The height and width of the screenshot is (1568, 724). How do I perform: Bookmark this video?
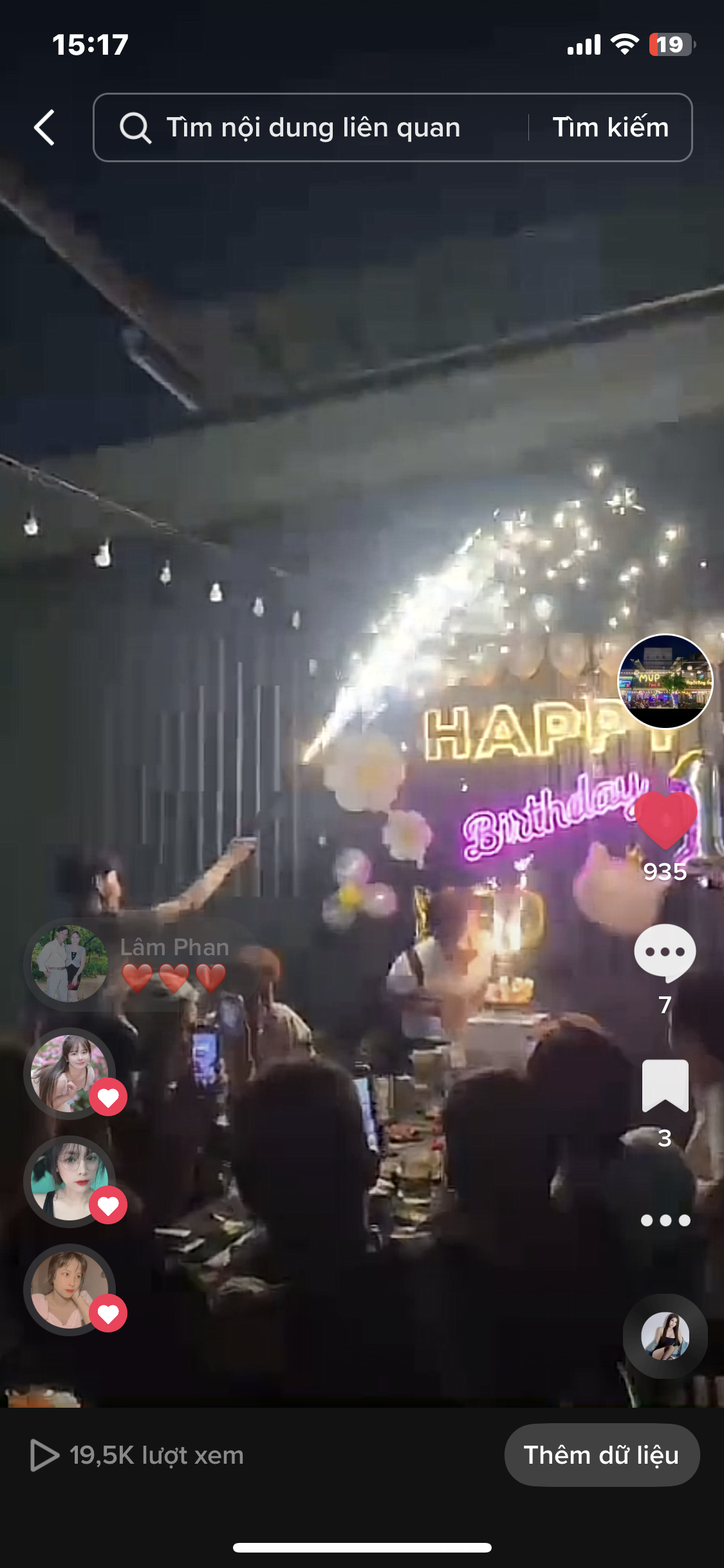pyautogui.click(x=665, y=1085)
